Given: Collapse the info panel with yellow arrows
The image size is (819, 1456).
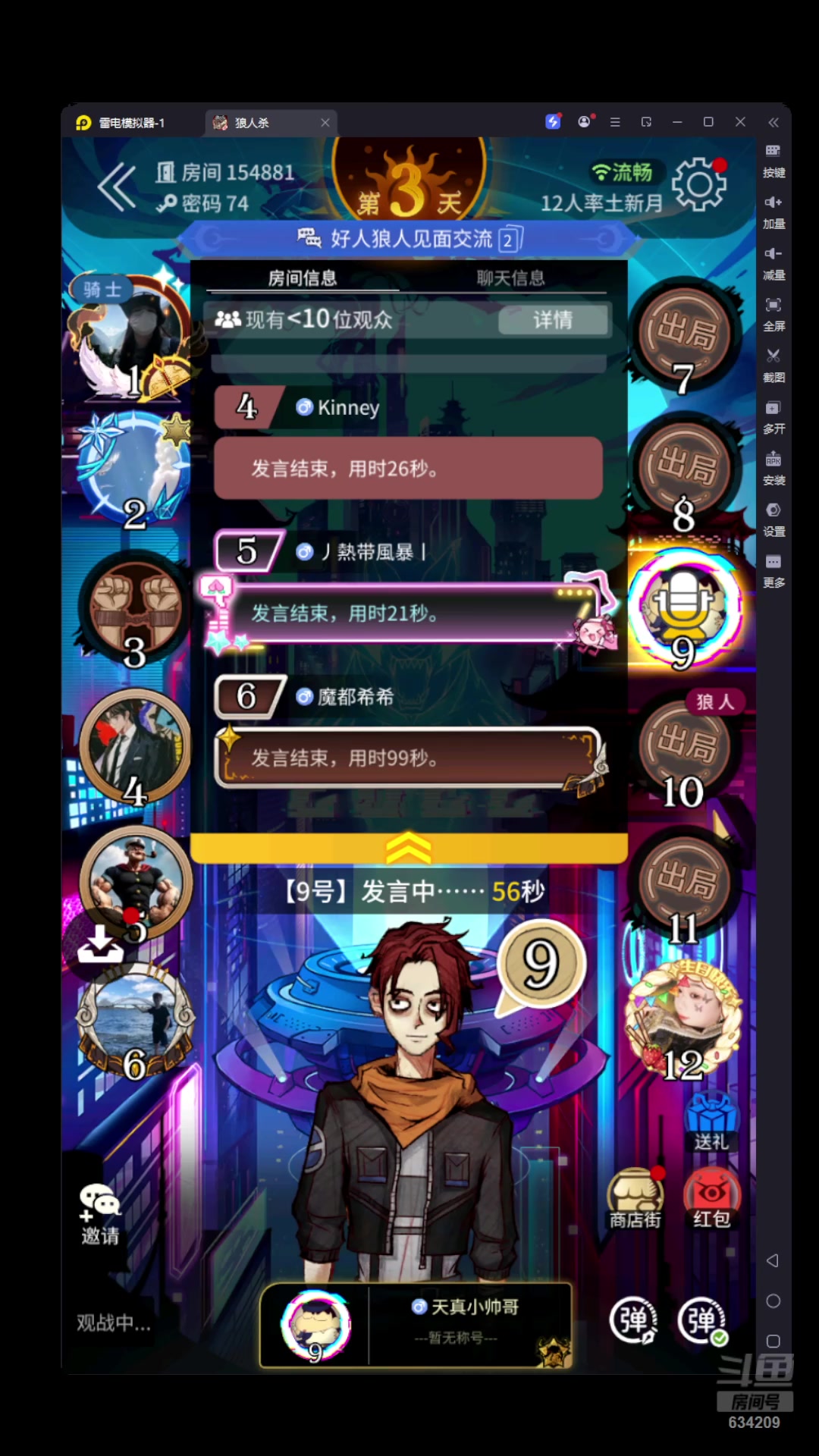Looking at the screenshot, I should click(x=409, y=849).
